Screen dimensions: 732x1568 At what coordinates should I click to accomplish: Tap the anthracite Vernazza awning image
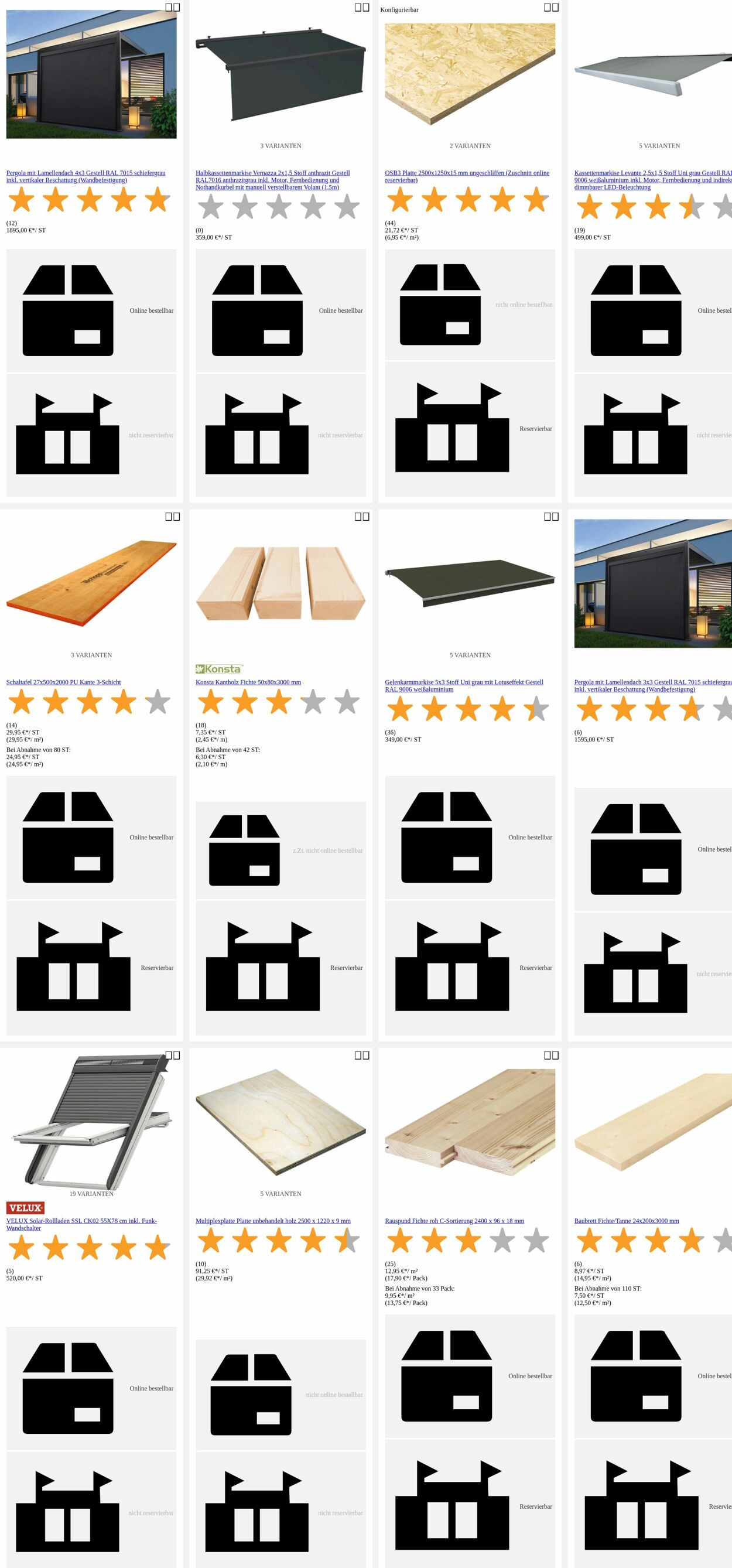[281, 74]
